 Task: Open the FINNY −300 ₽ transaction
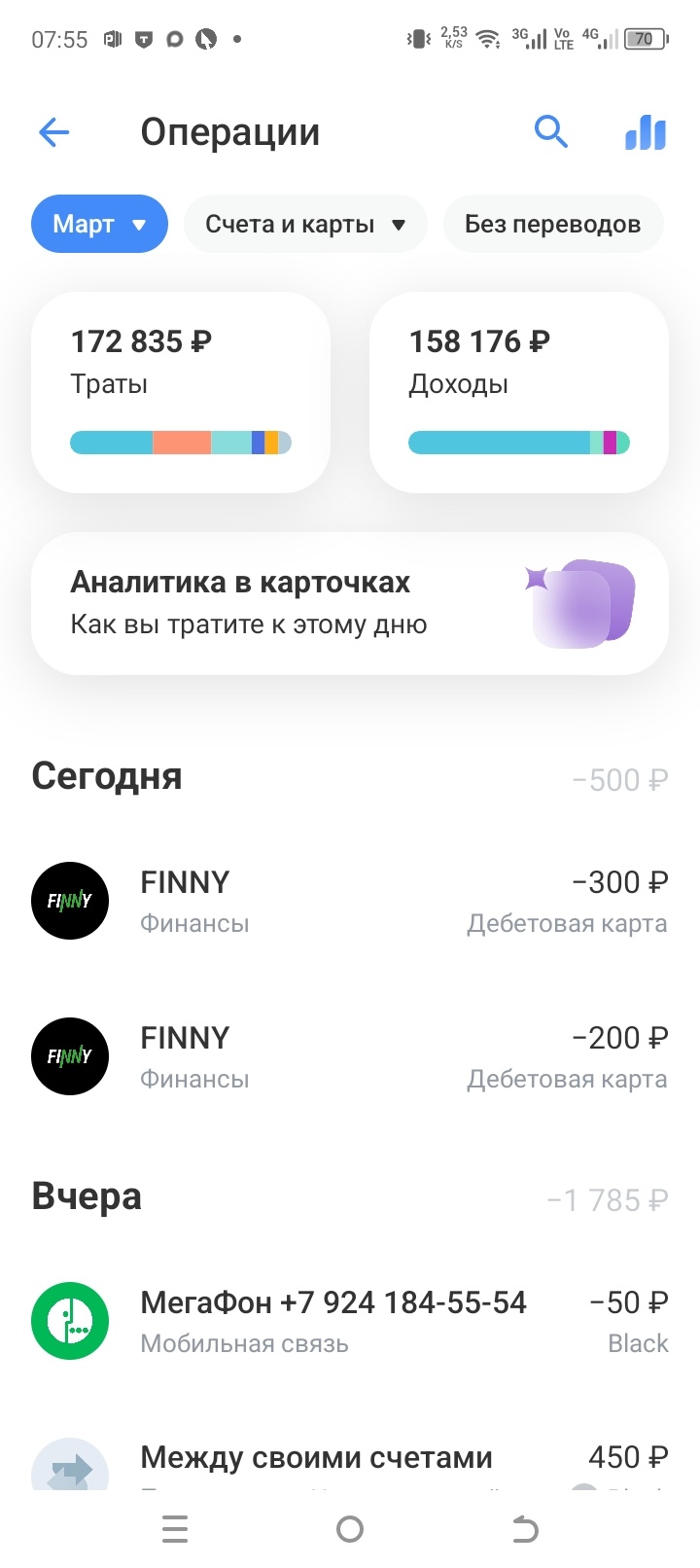coord(350,901)
